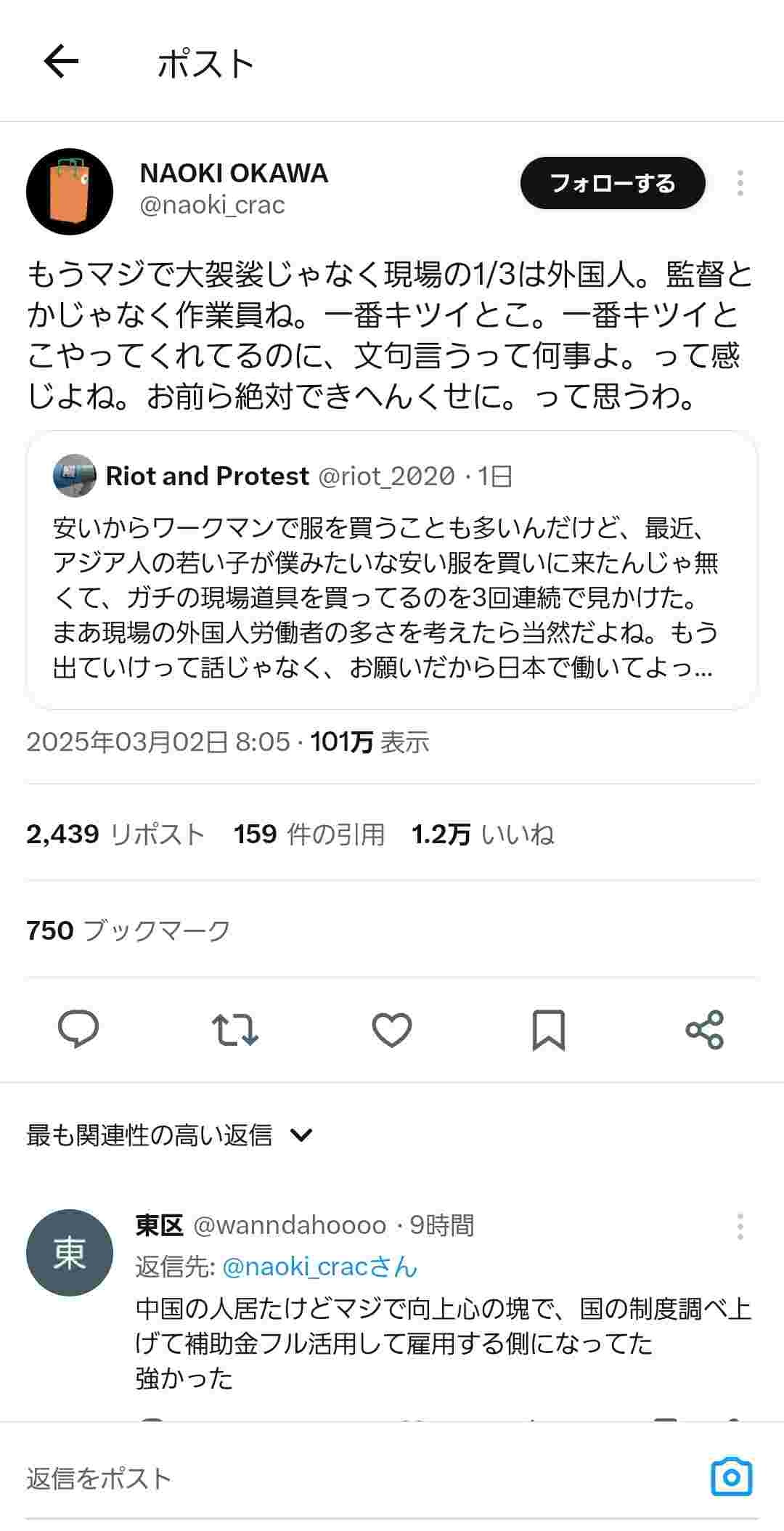Open NAOKI OKAWA's profile picture
Screen dimensions: 784x1531
tap(70, 192)
